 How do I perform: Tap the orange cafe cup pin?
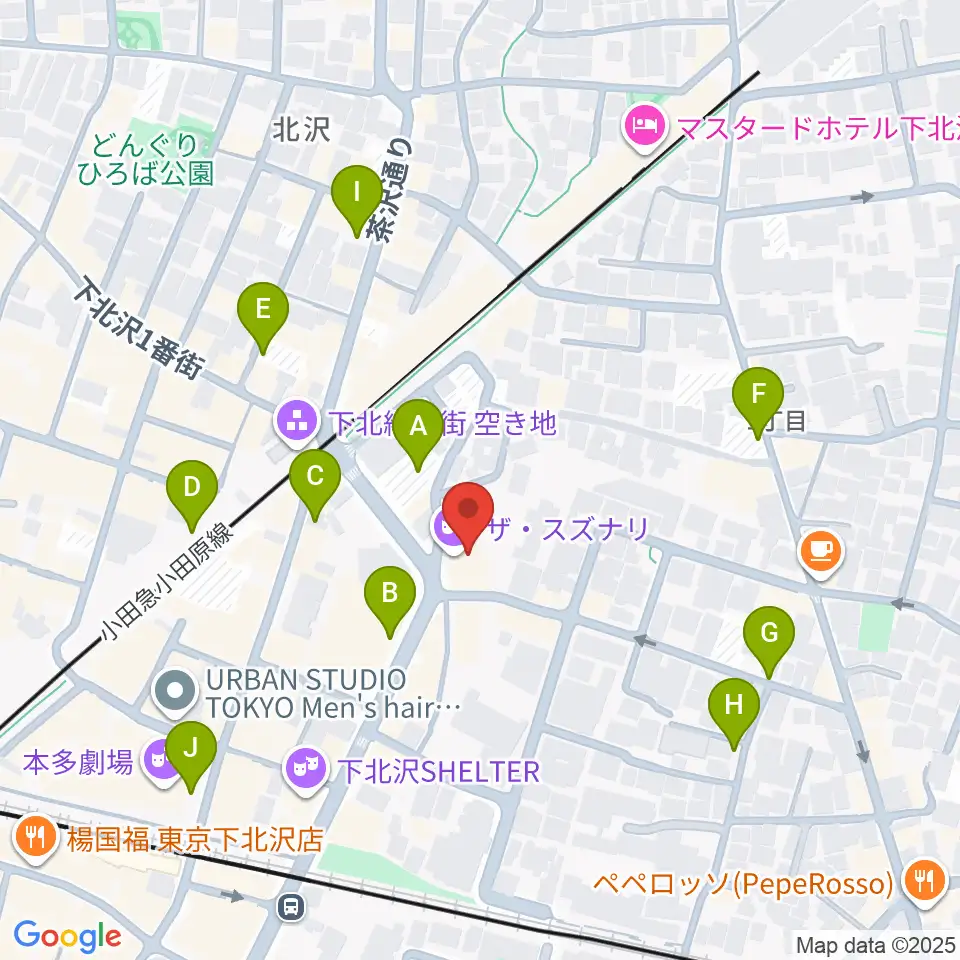[822, 552]
